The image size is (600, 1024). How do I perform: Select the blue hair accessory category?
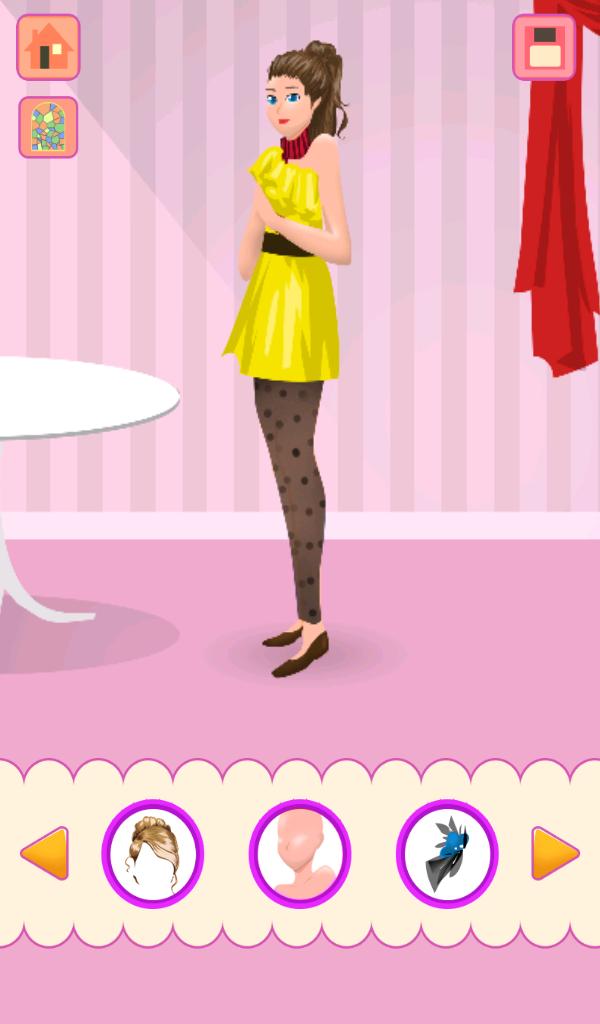(x=447, y=853)
